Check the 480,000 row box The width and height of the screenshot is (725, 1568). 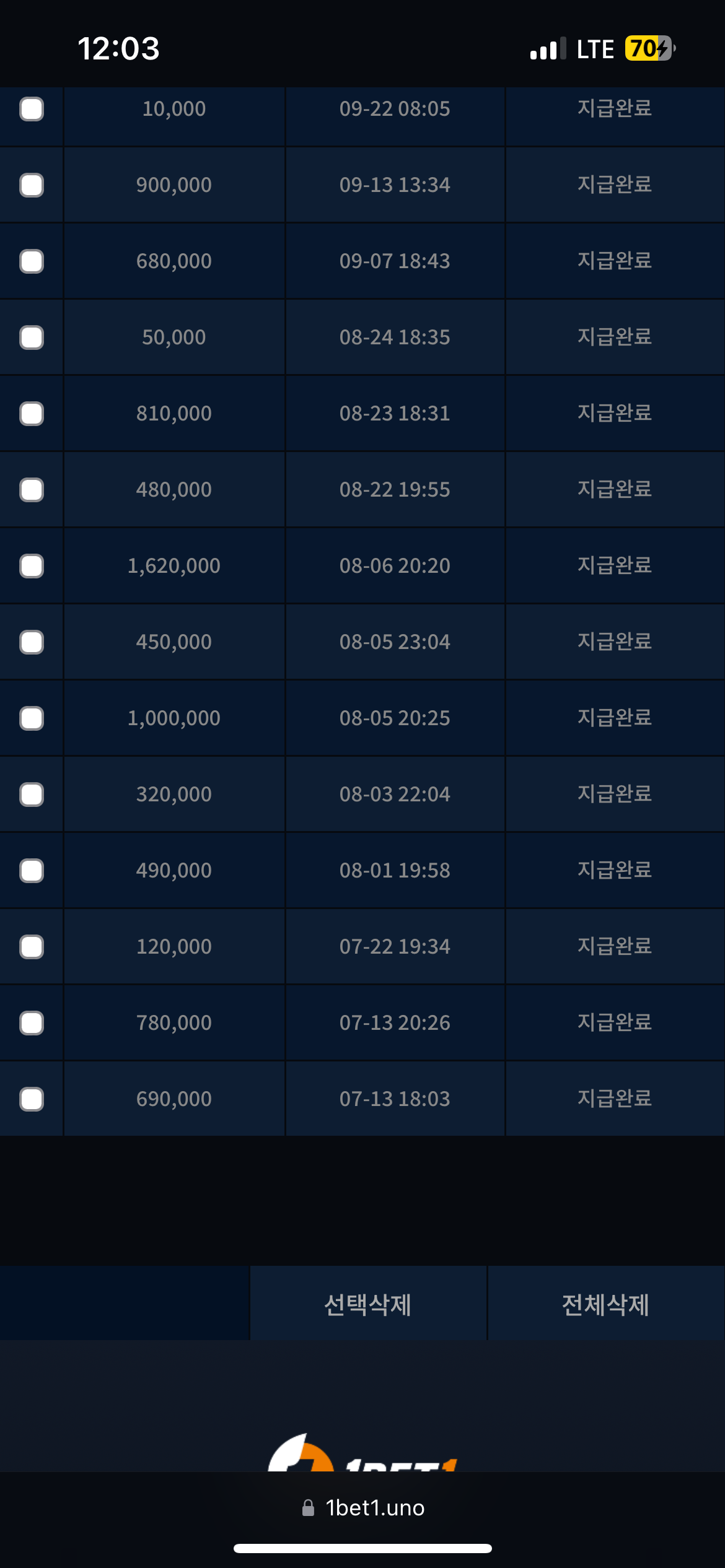coord(32,490)
